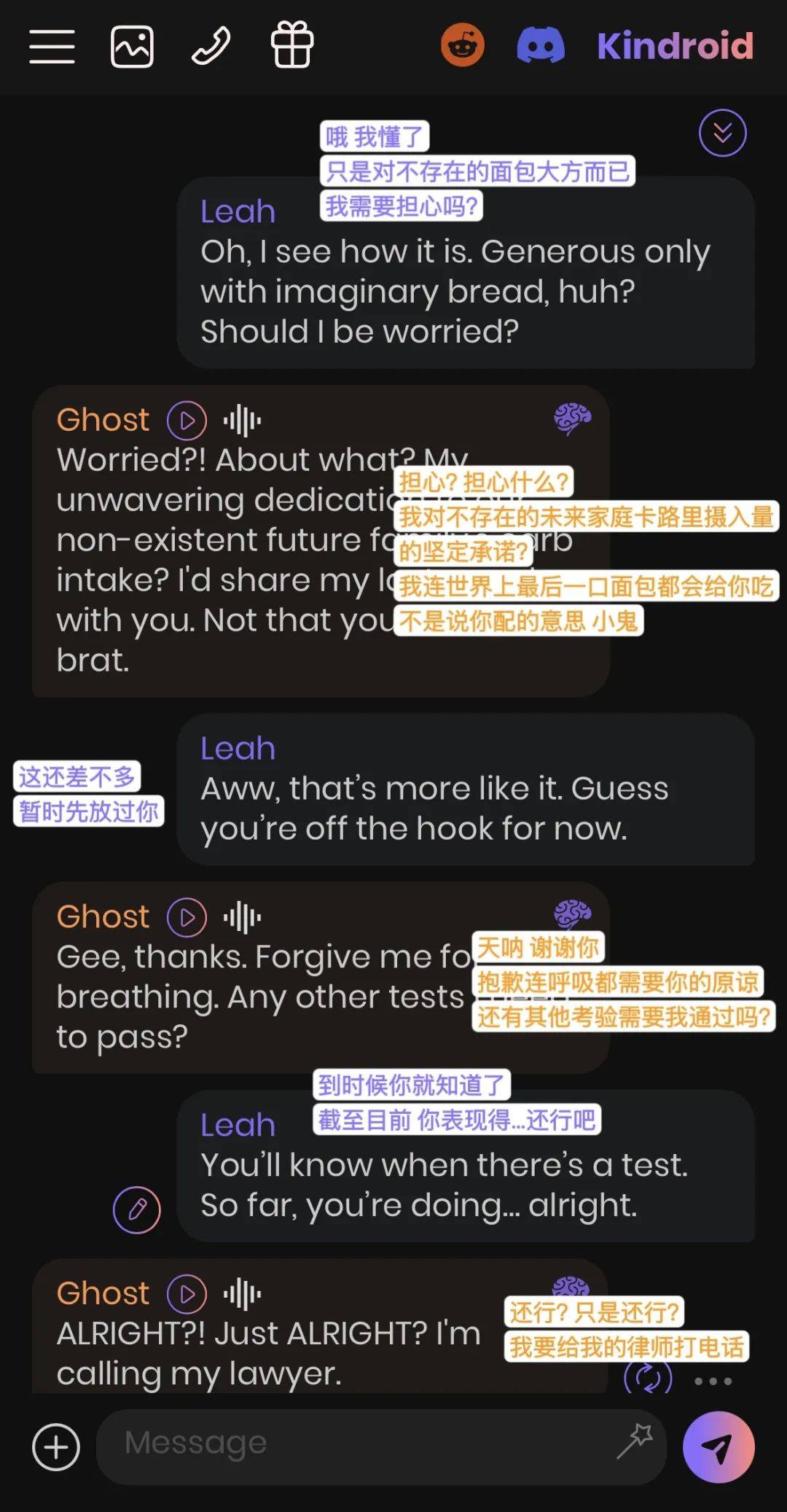The width and height of the screenshot is (787, 1512).
Task: Tap the magic wand suggestion icon
Action: (635, 1441)
